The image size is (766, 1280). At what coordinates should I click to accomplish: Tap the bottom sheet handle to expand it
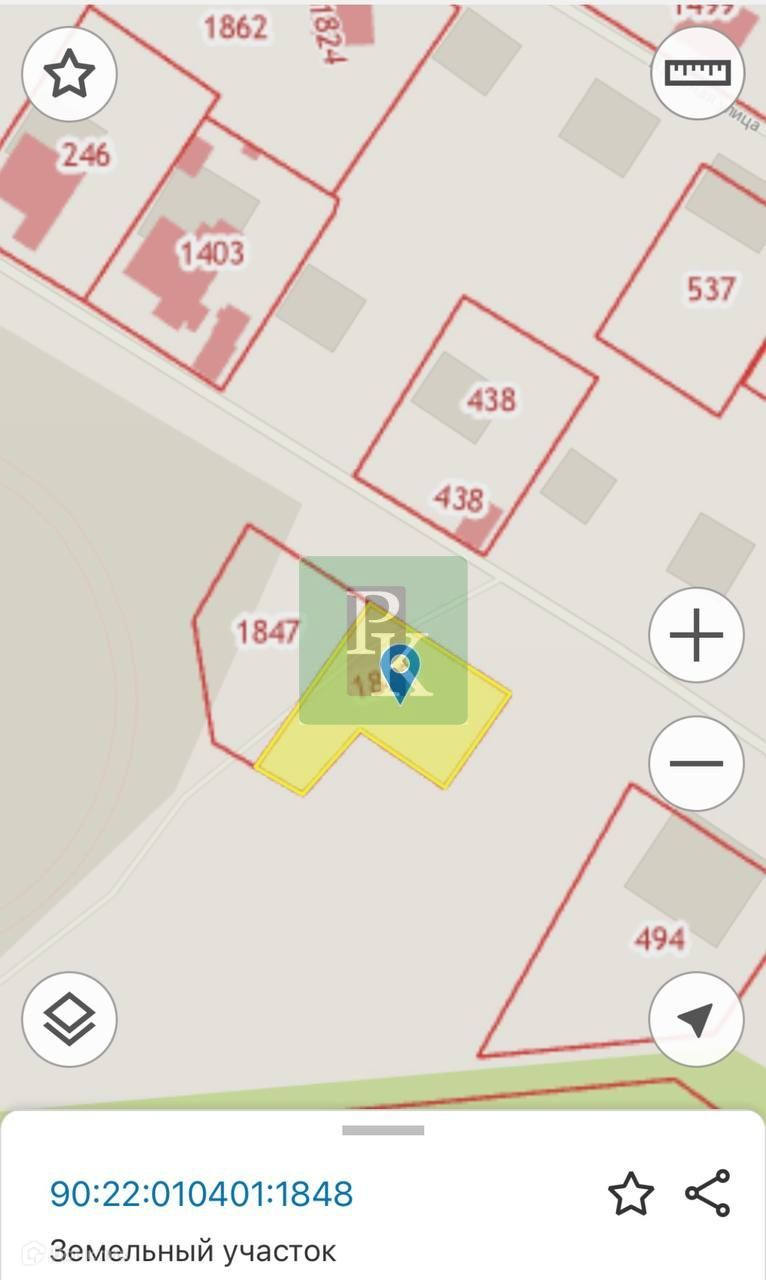tap(383, 1131)
